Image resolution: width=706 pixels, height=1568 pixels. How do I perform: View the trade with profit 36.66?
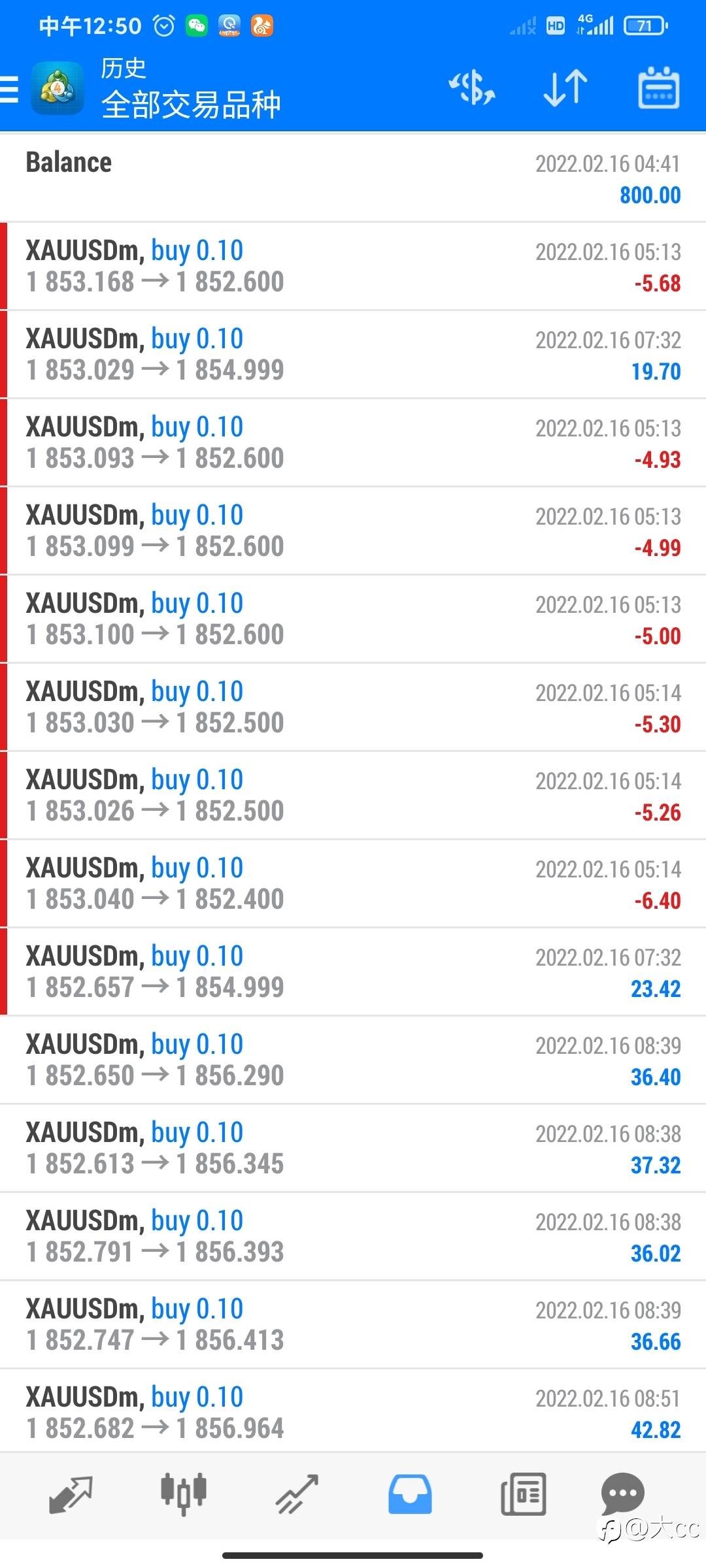(353, 1324)
